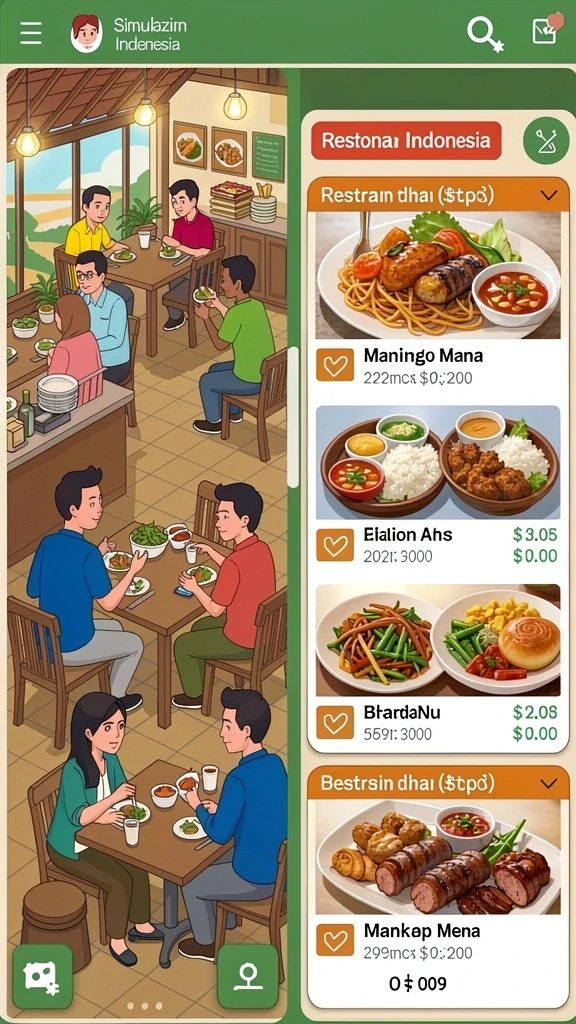Image resolution: width=576 pixels, height=1024 pixels.
Task: Collapse the Restraın dhaı section
Action: coord(549,195)
